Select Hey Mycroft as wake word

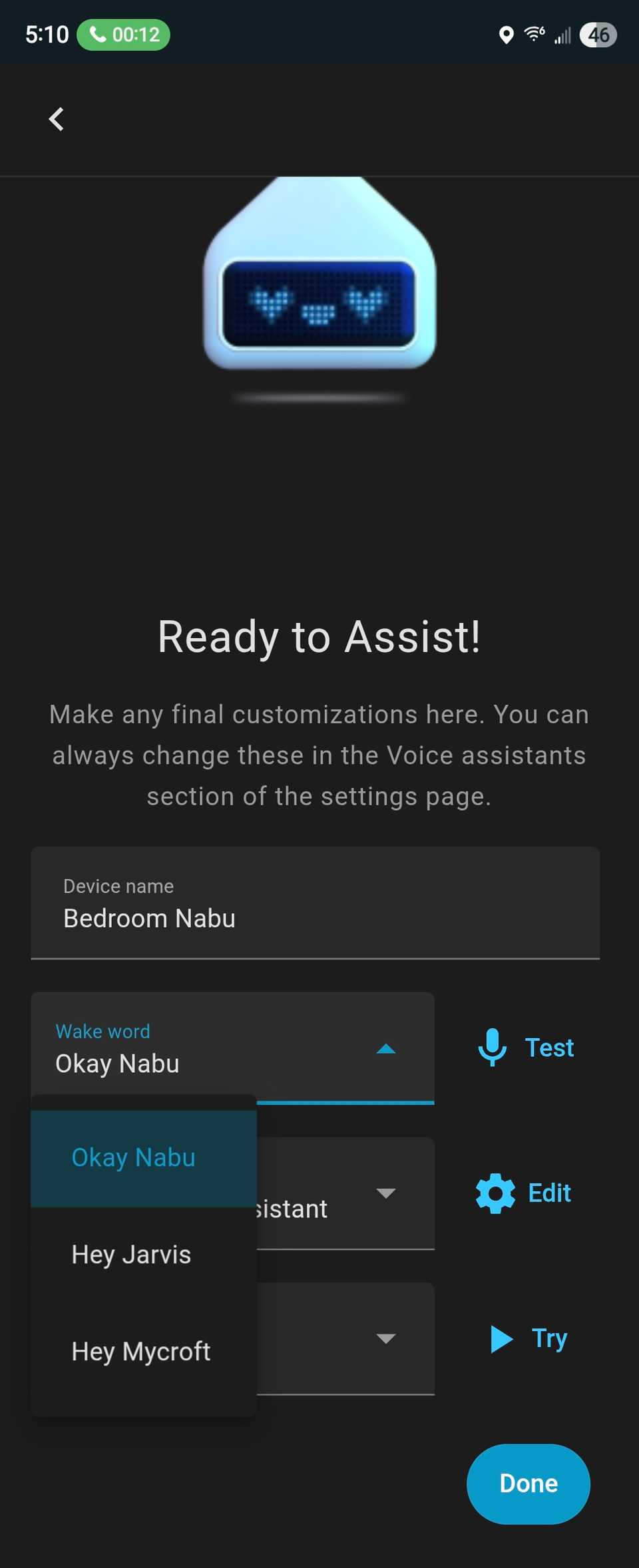(141, 1350)
